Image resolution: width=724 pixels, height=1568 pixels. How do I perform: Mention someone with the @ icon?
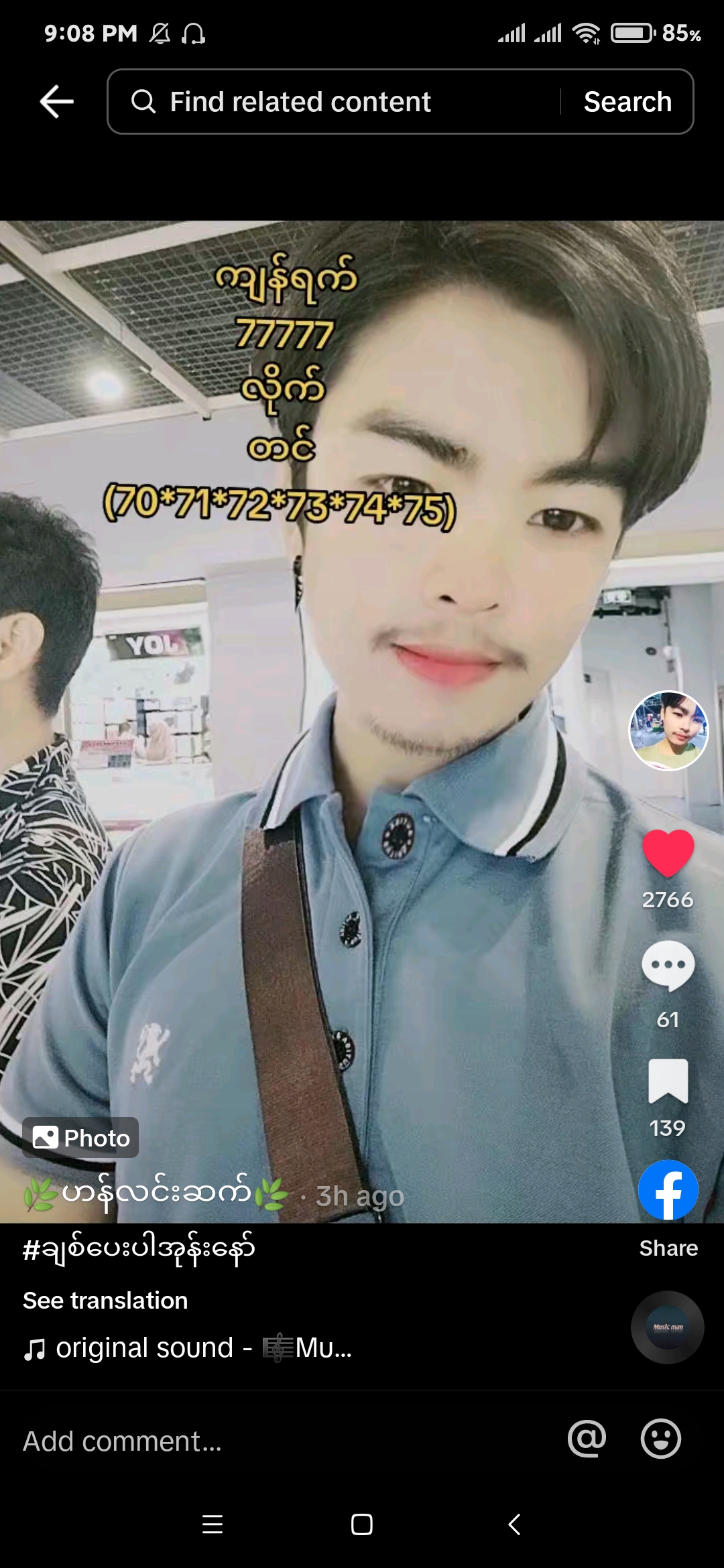point(587,1439)
